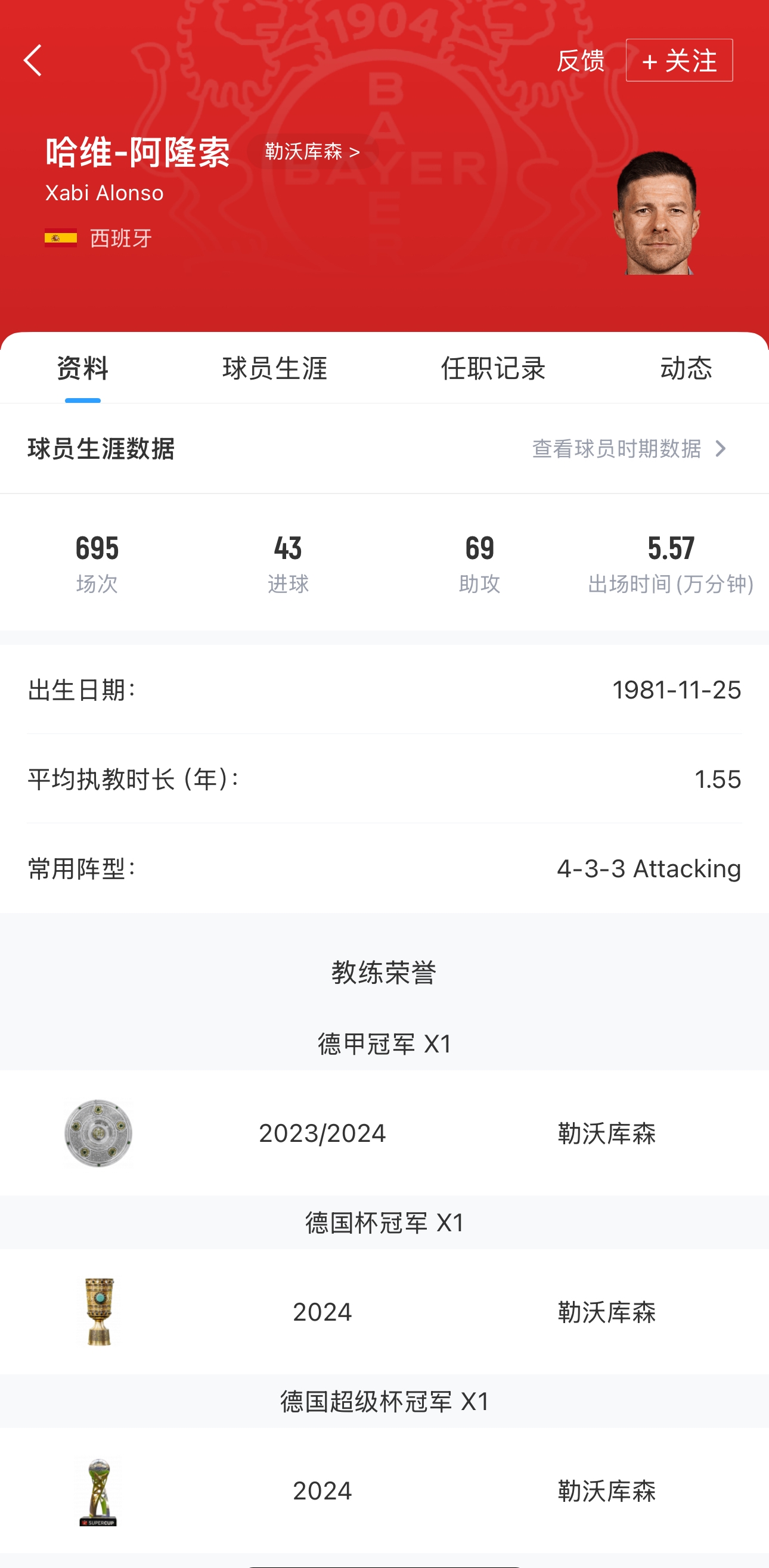Follow Xabi Alonso with 关注 button
Viewport: 769px width, 1568px height.
[679, 61]
